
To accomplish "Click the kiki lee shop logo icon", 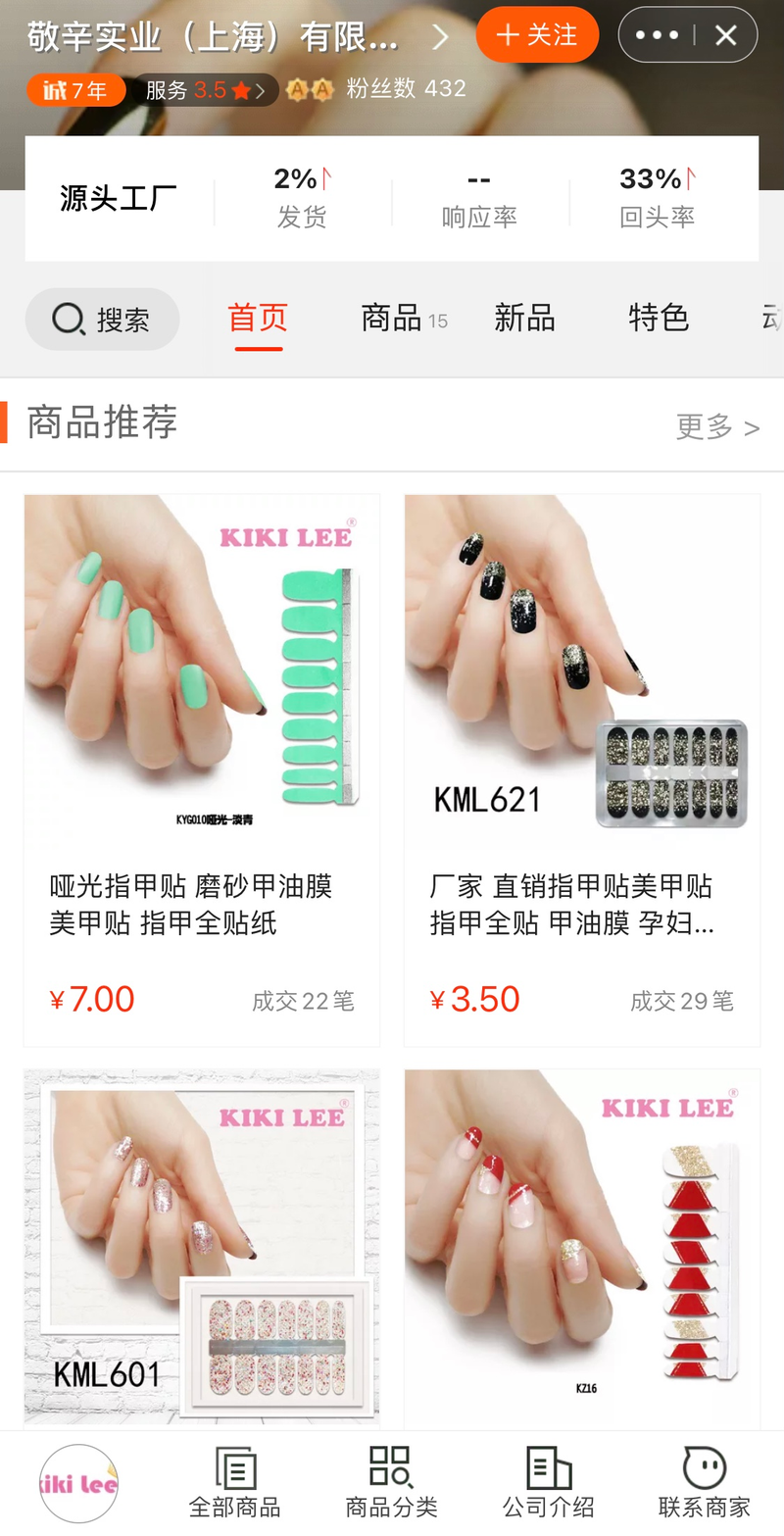I will (x=77, y=1482).
